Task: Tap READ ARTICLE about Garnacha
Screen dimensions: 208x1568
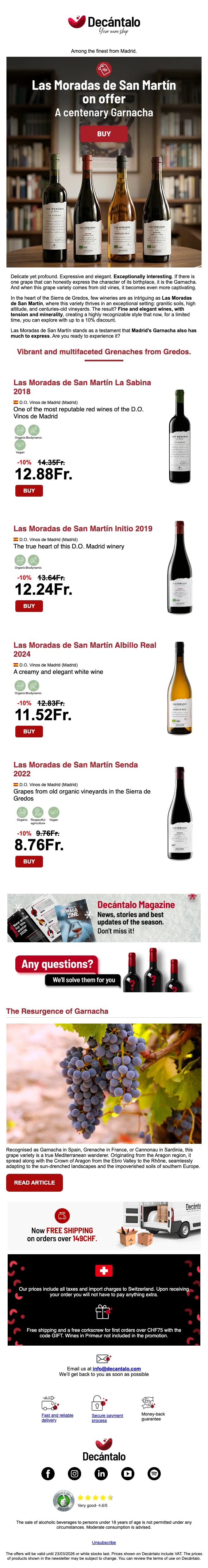Action: [35, 1183]
